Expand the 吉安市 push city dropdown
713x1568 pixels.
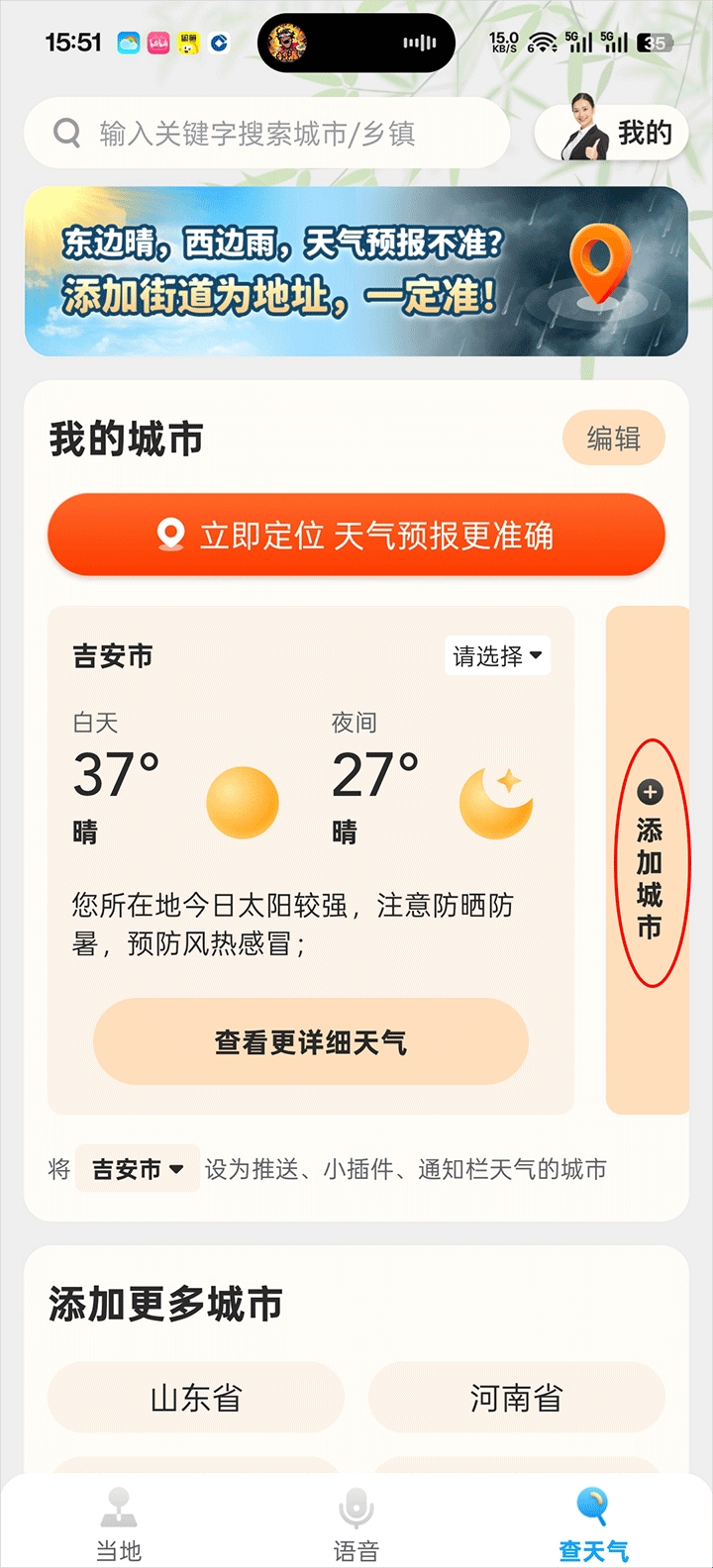point(138,1169)
